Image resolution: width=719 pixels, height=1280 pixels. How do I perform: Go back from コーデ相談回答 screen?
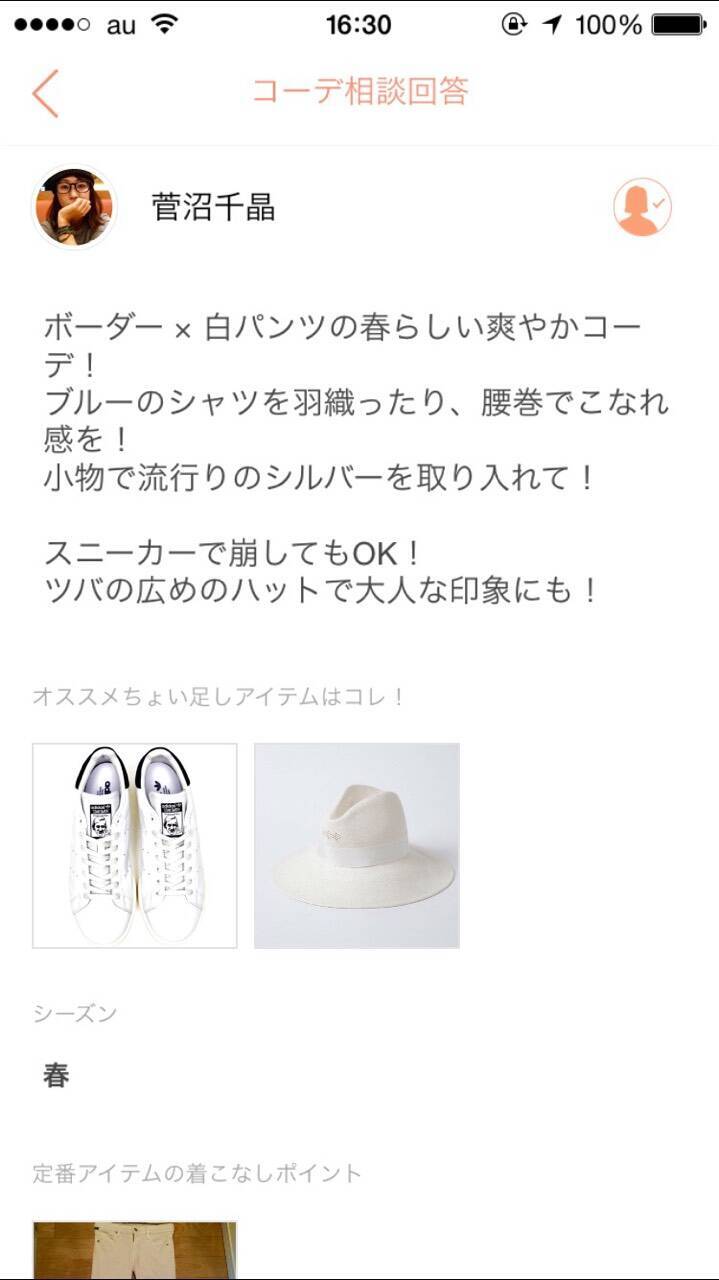point(45,93)
